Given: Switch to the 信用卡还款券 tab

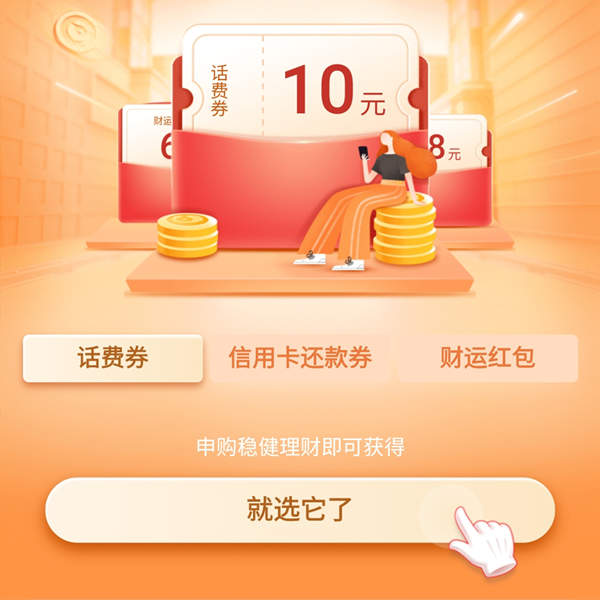Looking at the screenshot, I should (300, 359).
